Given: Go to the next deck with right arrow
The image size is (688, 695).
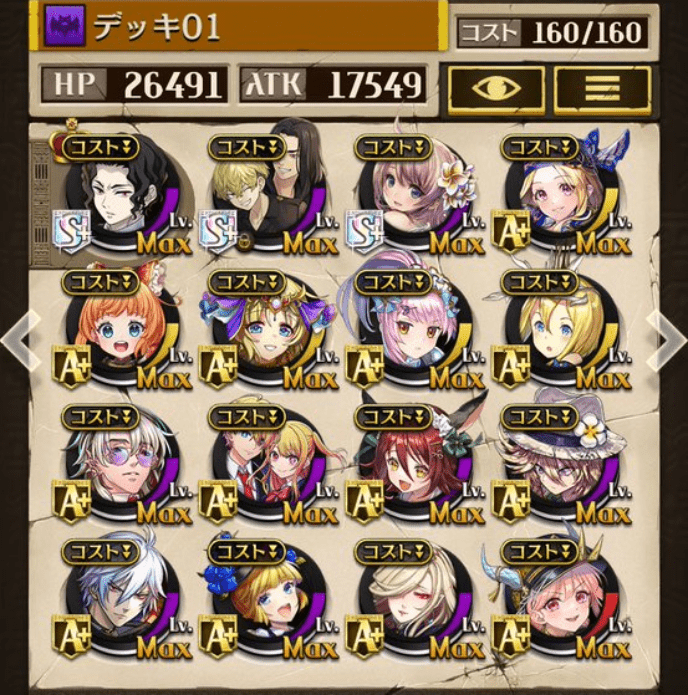Looking at the screenshot, I should (668, 340).
